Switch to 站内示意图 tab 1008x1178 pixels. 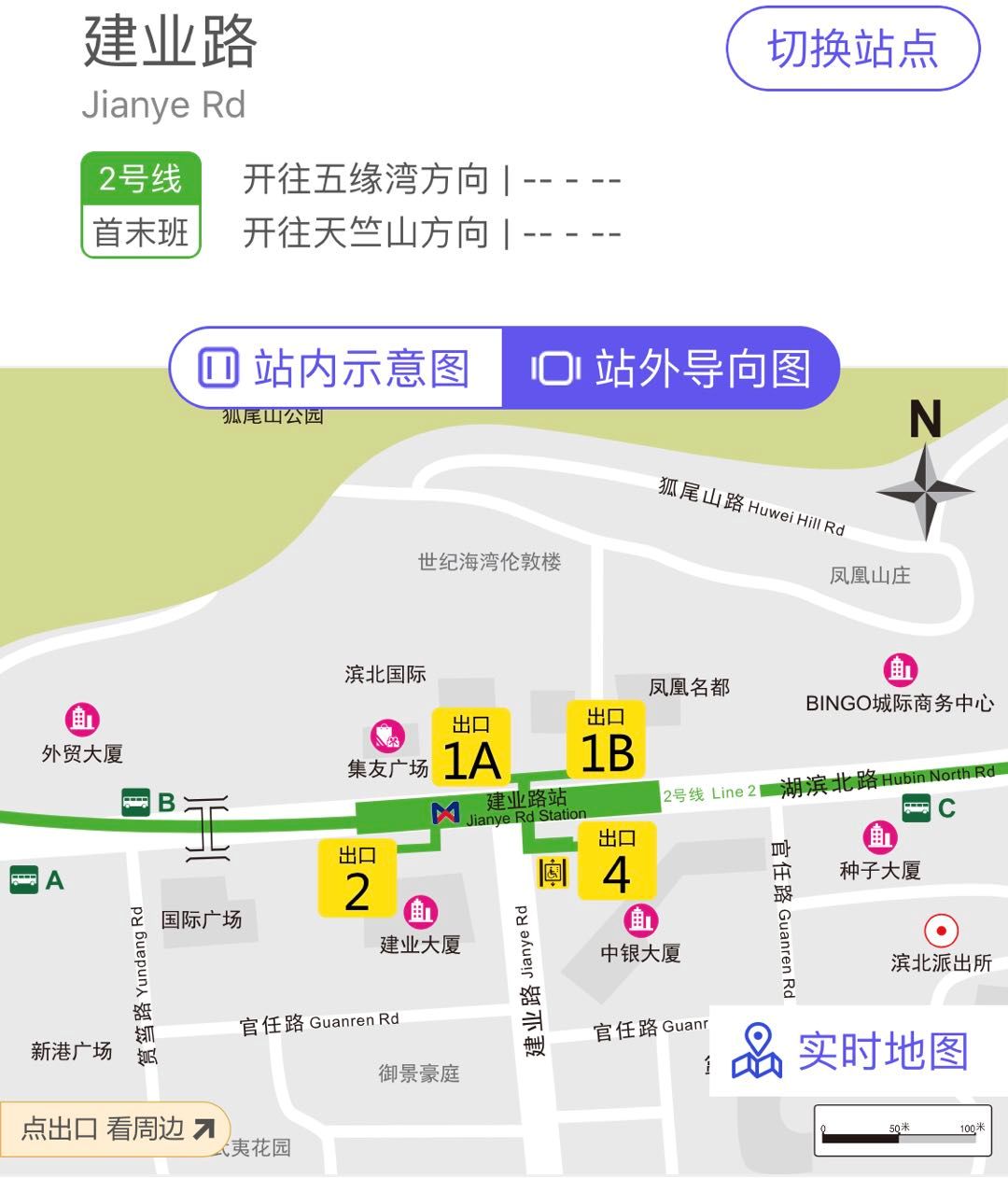pyautogui.click(x=336, y=368)
